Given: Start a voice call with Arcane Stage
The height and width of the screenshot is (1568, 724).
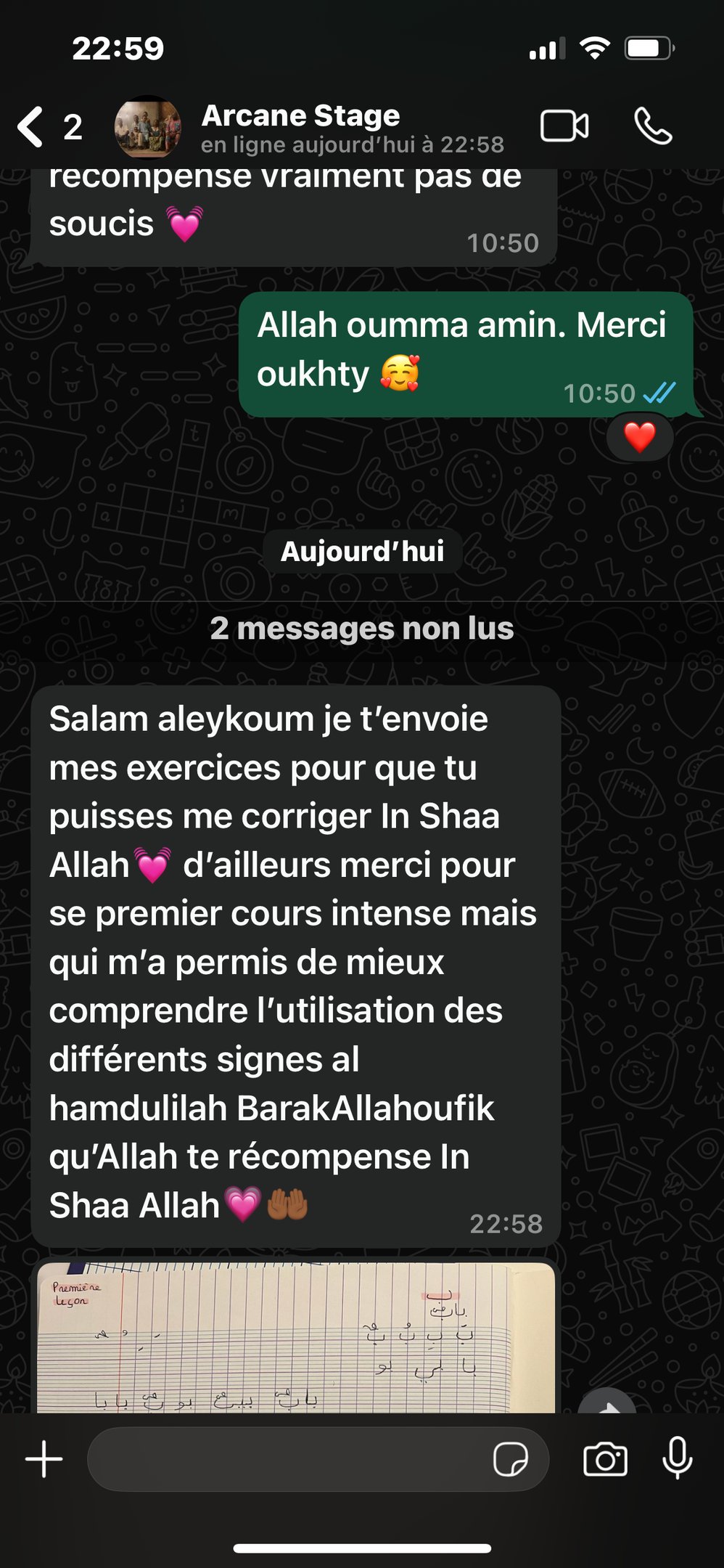Looking at the screenshot, I should [653, 126].
